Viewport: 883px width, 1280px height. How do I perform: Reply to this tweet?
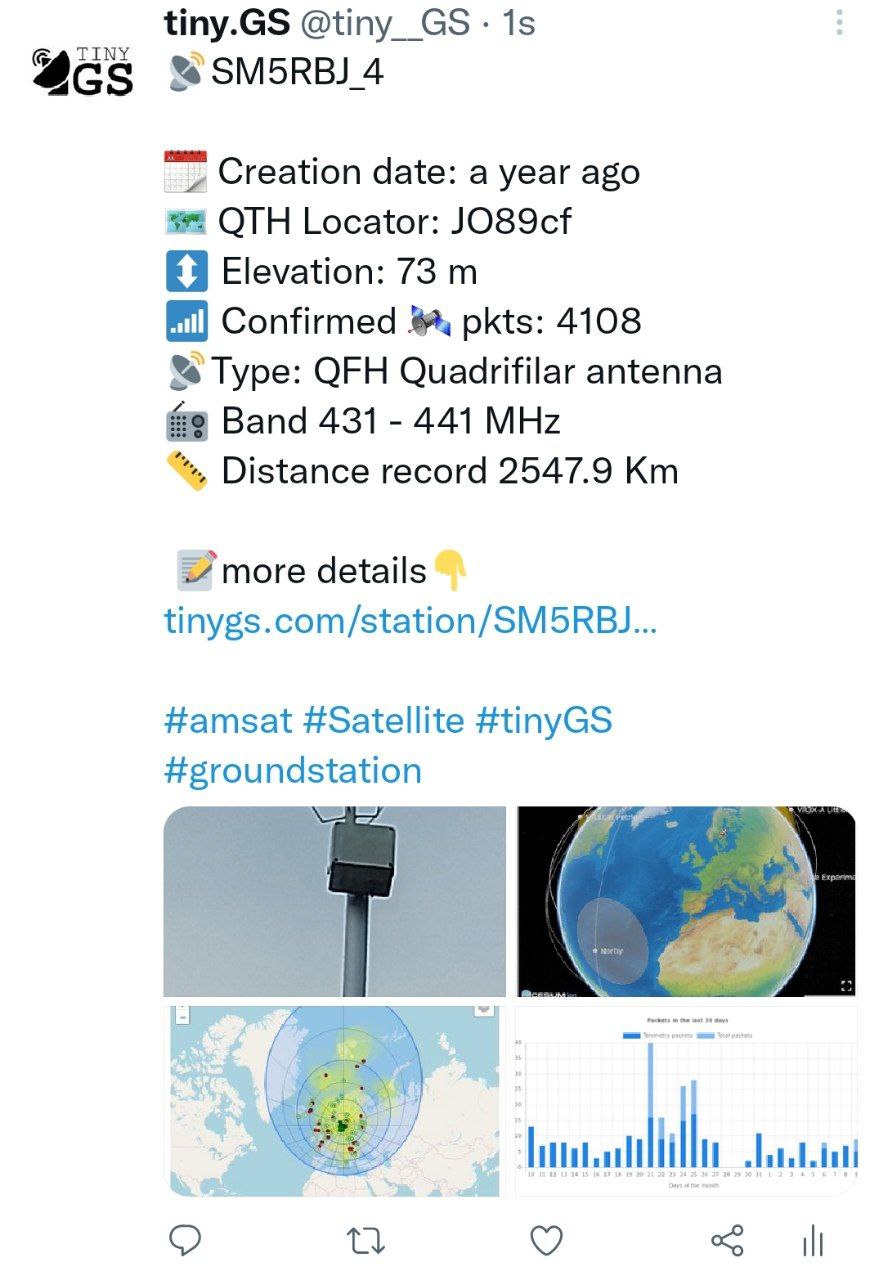pyautogui.click(x=186, y=1241)
